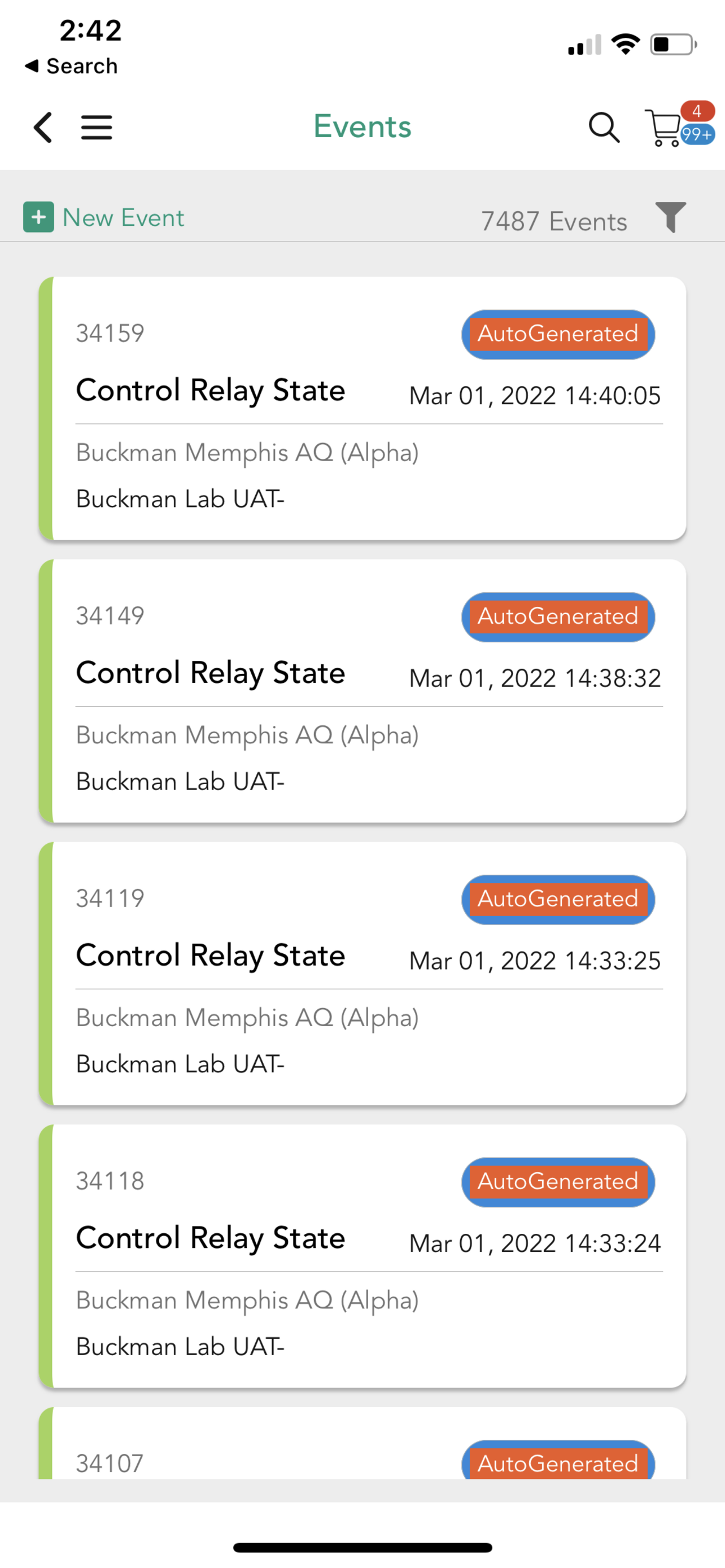
Task: Go back using the arrow icon
Action: [42, 127]
